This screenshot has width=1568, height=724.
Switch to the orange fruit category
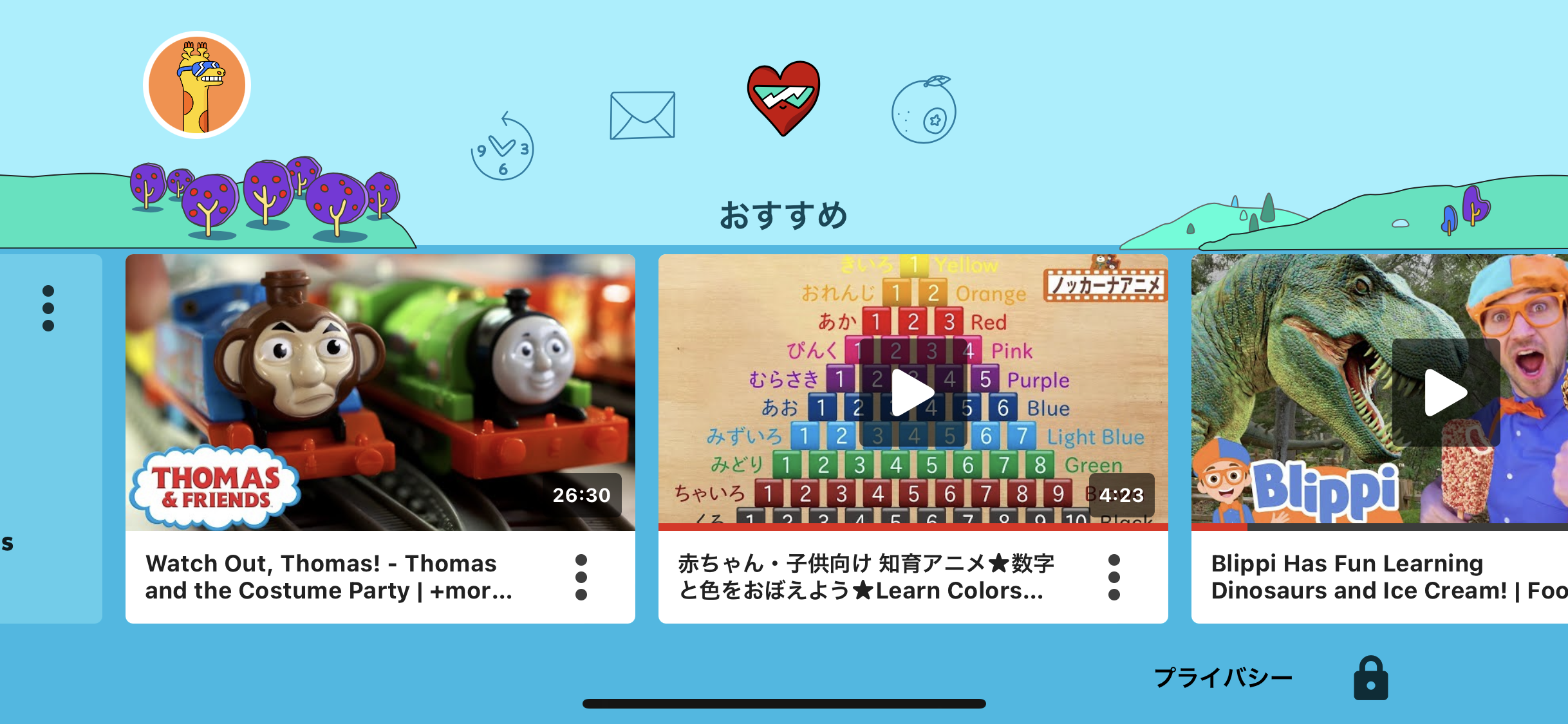[x=924, y=111]
